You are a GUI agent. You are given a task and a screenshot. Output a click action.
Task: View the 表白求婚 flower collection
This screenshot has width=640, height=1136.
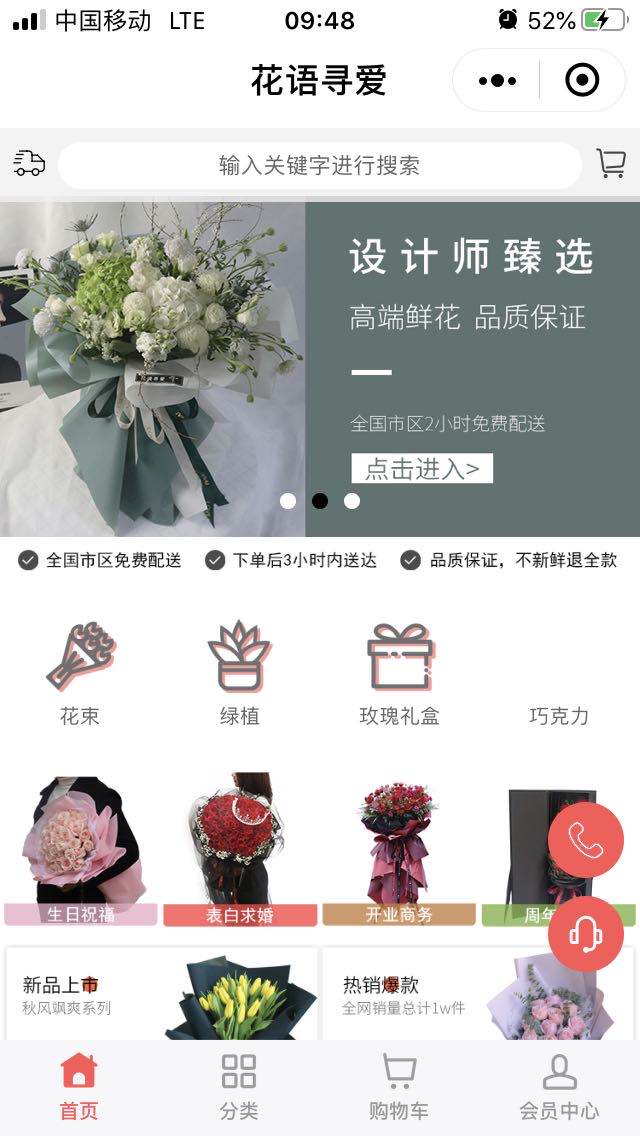pos(240,850)
